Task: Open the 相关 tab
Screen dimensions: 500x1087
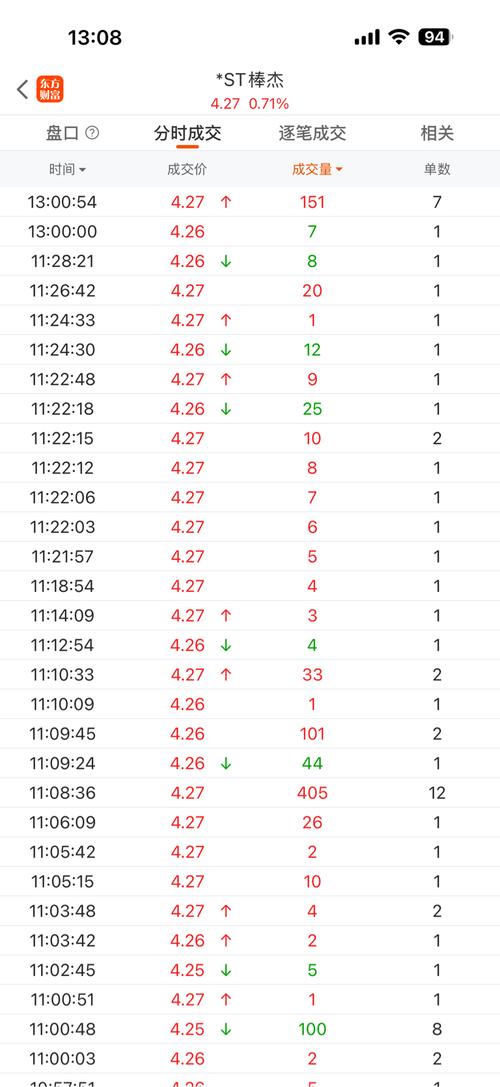Action: point(437,133)
